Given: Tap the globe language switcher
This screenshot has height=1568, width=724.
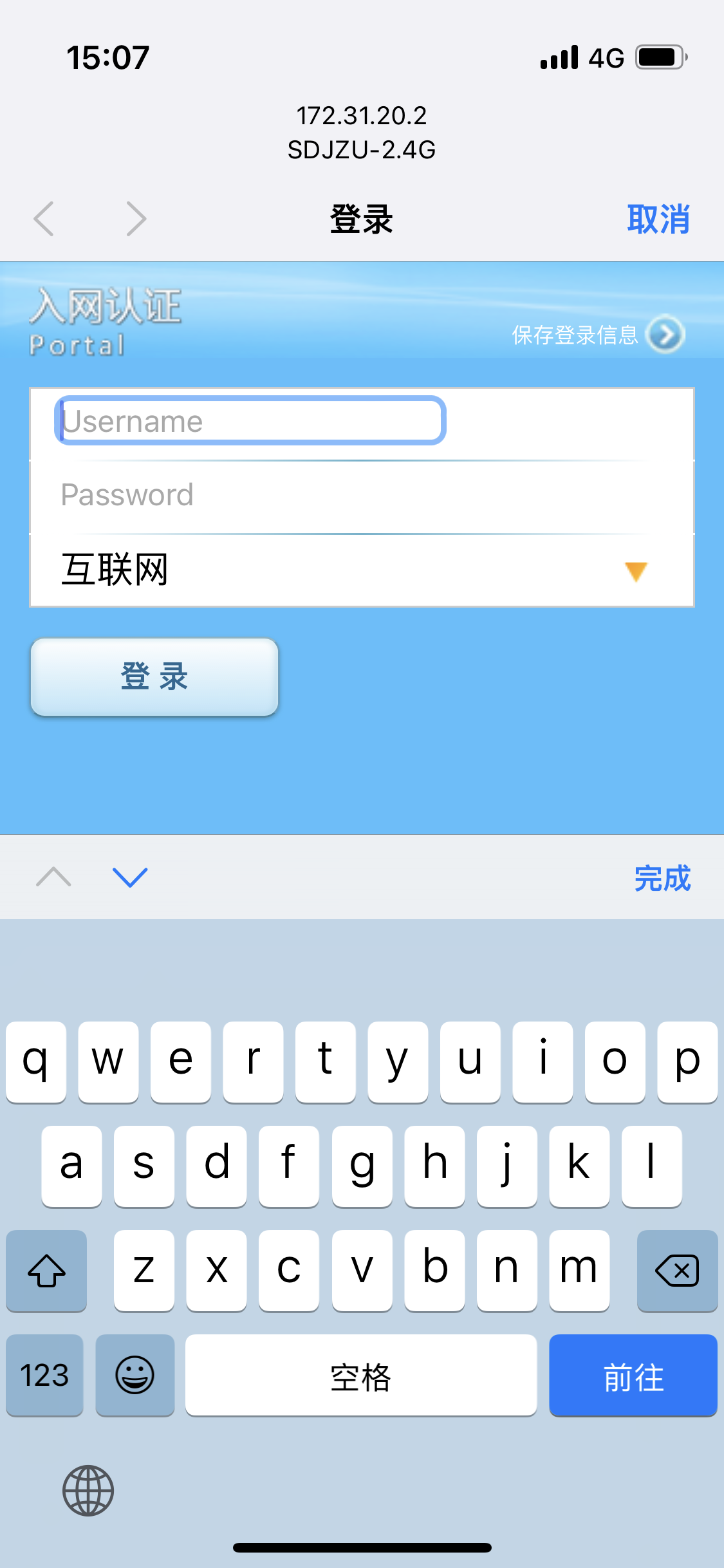Looking at the screenshot, I should [88, 1490].
